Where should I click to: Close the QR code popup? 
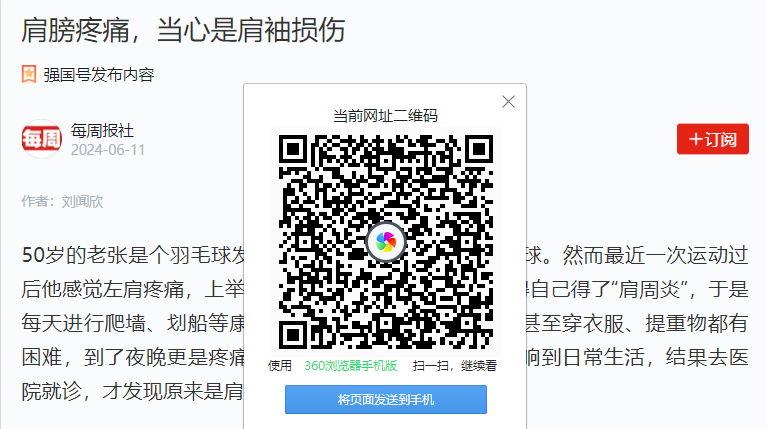pyautogui.click(x=508, y=102)
